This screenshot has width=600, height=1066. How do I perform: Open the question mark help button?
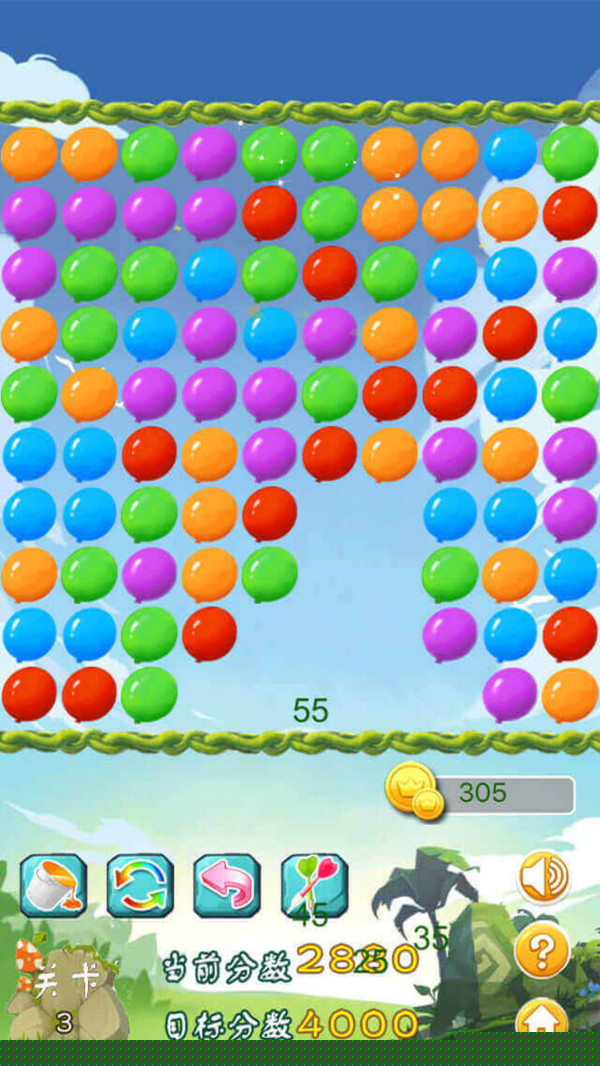pyautogui.click(x=543, y=951)
